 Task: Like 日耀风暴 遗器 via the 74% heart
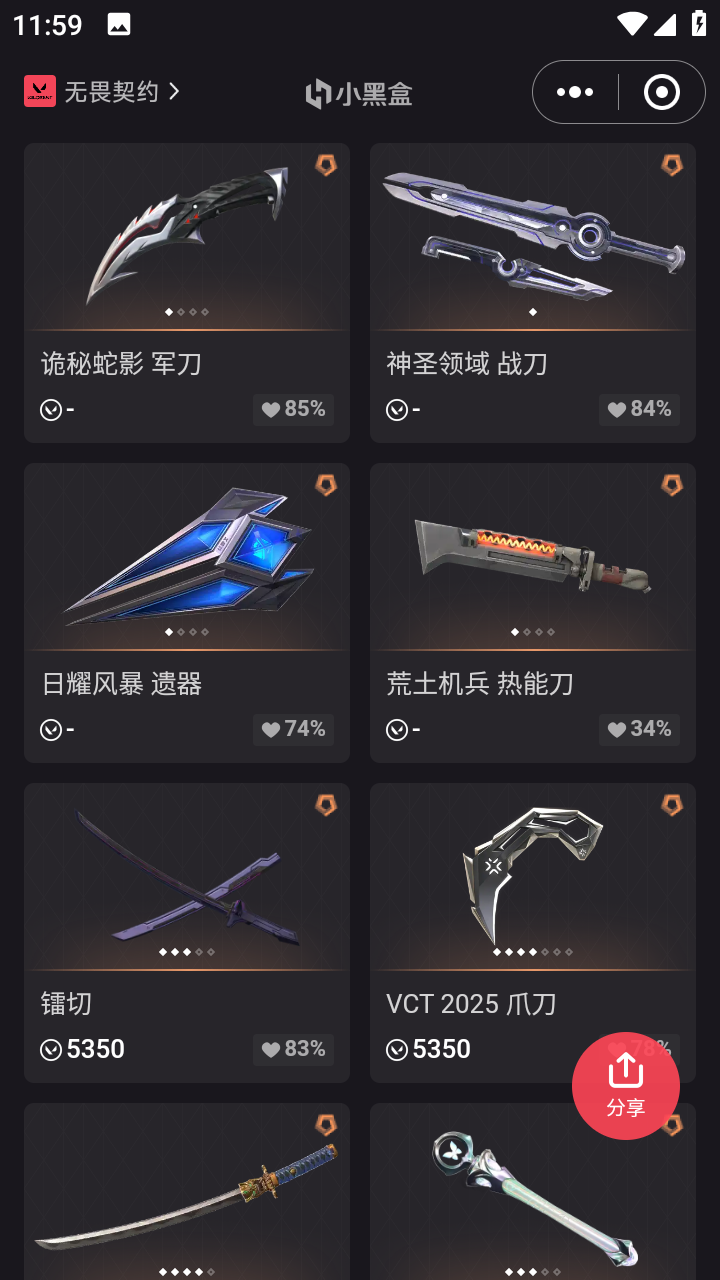(x=293, y=729)
